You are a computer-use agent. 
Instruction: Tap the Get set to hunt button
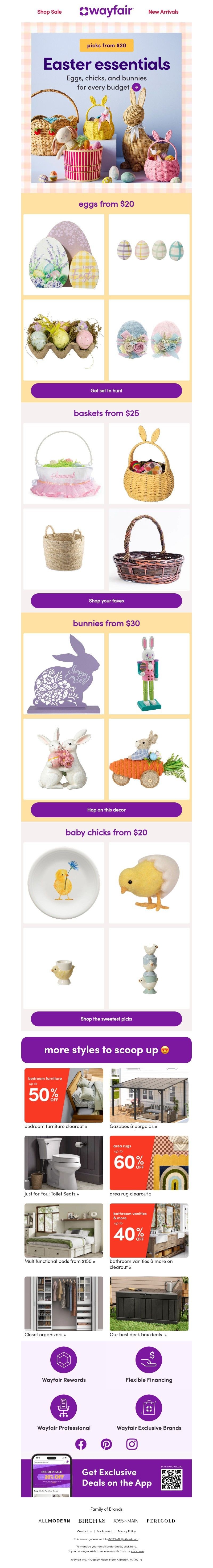(x=106, y=391)
